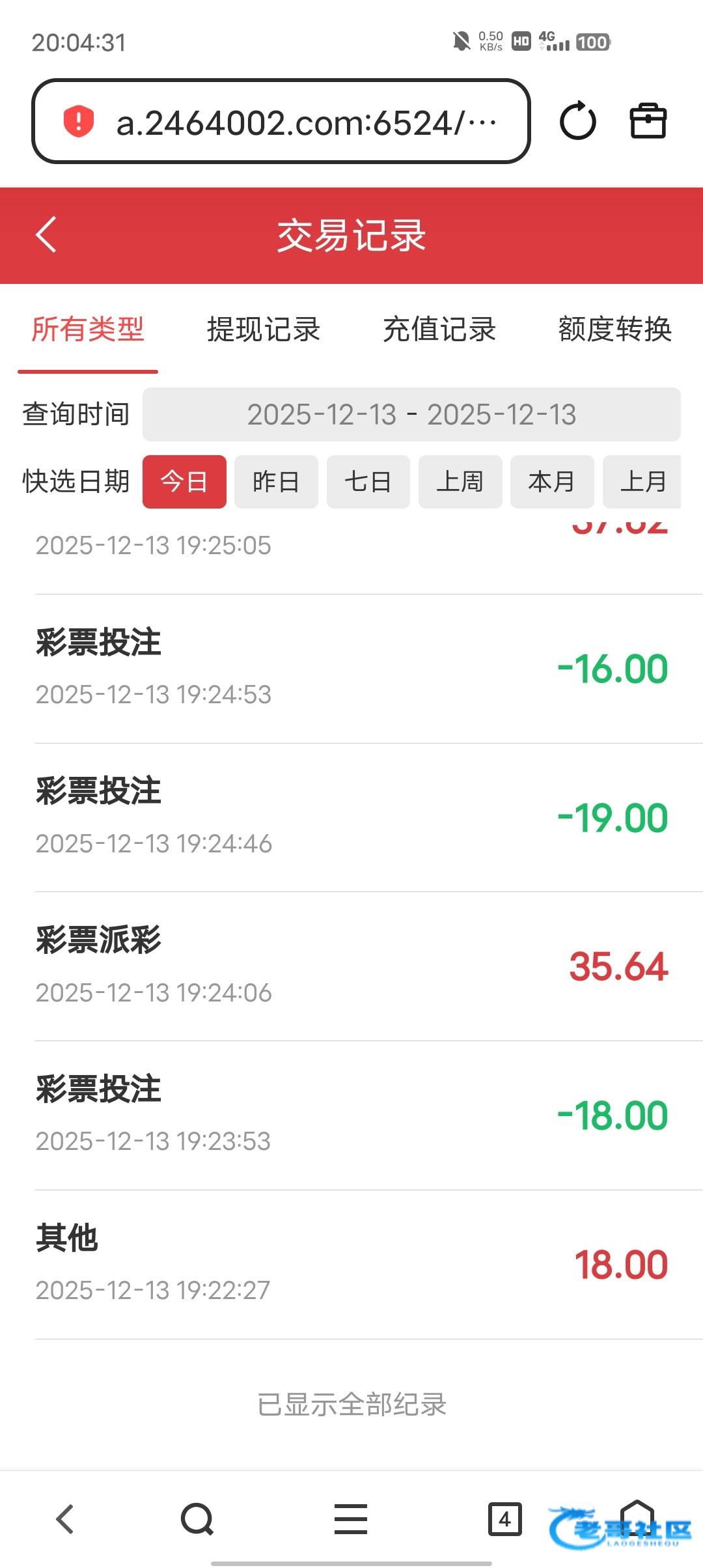Open the browser toolbox icon
The height and width of the screenshot is (1568, 703).
(x=648, y=121)
